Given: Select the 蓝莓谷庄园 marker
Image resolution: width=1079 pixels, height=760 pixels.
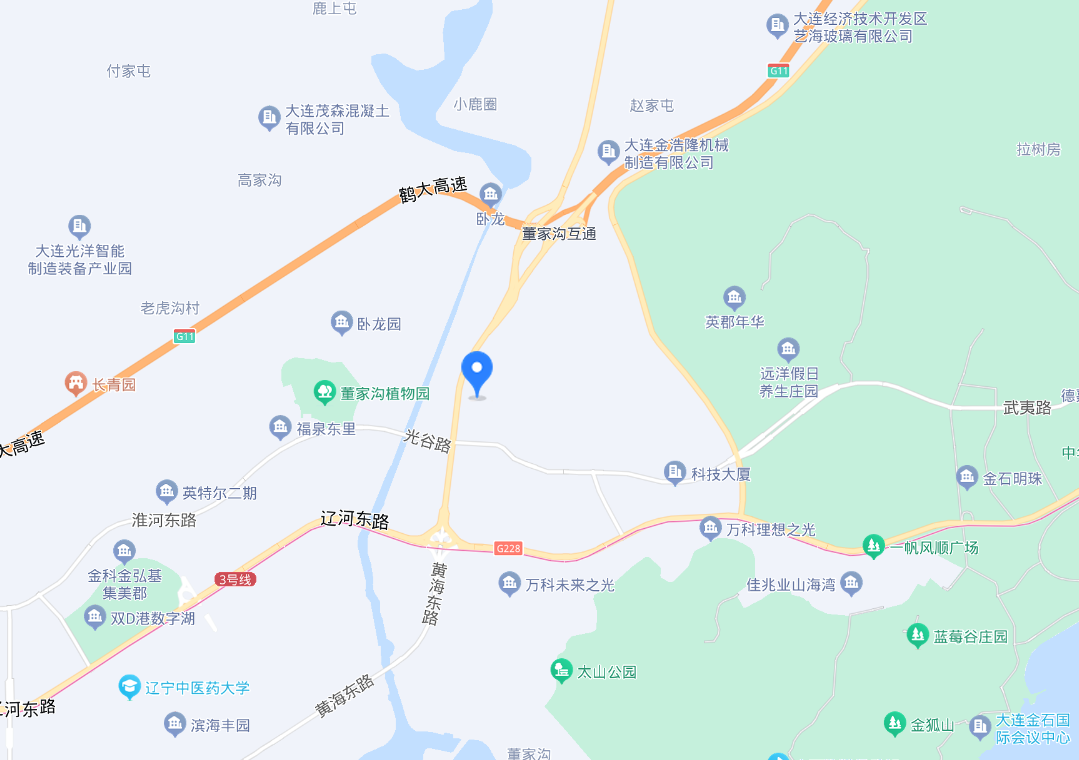Looking at the screenshot, I should click(917, 636).
